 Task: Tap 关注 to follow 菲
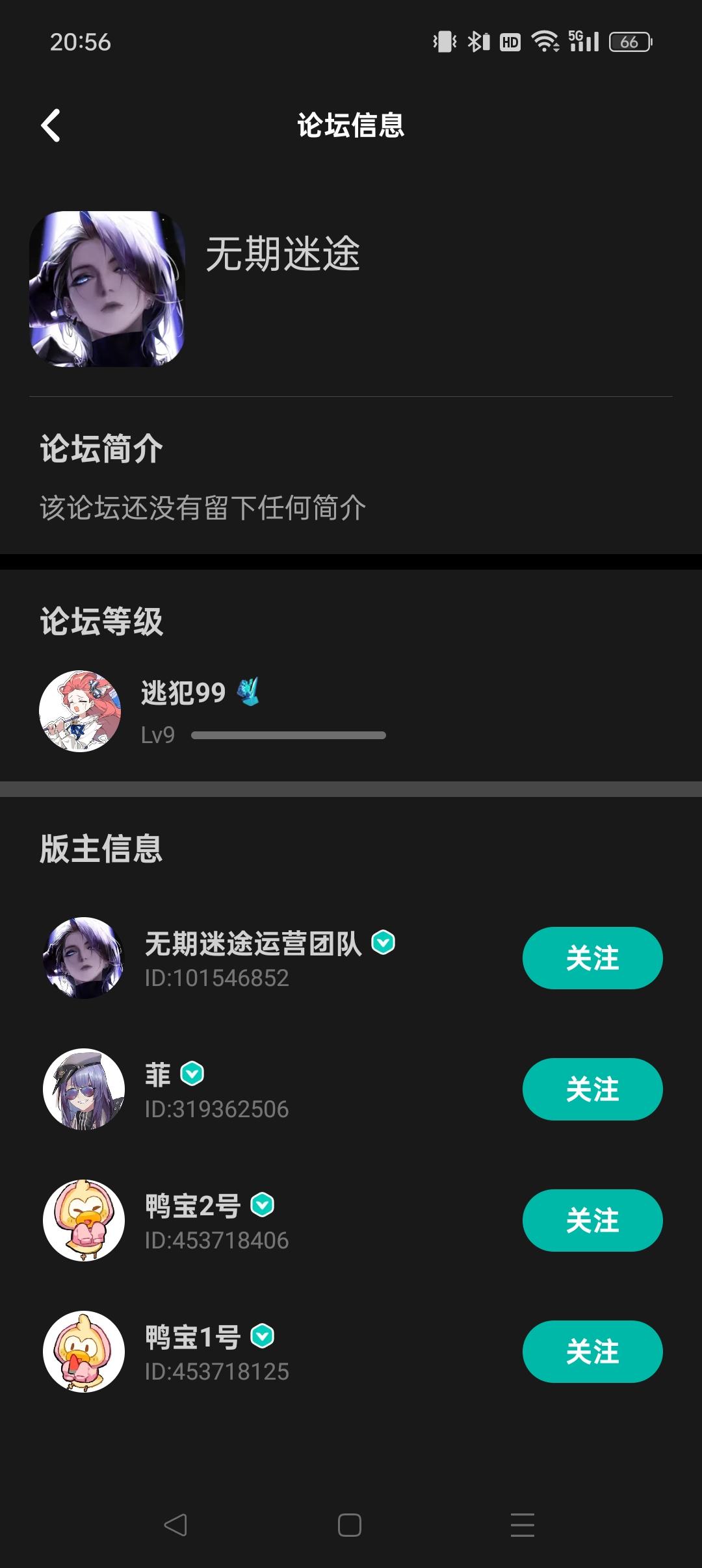click(x=592, y=1089)
